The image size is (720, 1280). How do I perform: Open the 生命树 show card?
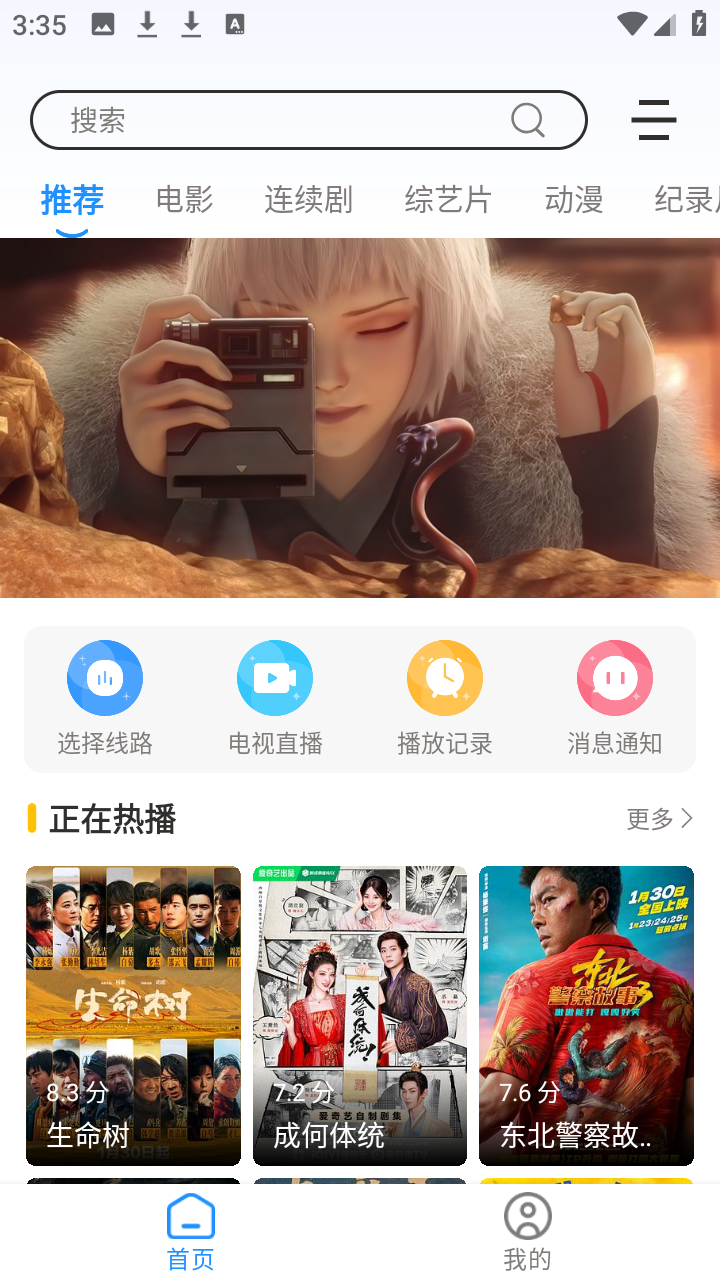click(133, 1015)
